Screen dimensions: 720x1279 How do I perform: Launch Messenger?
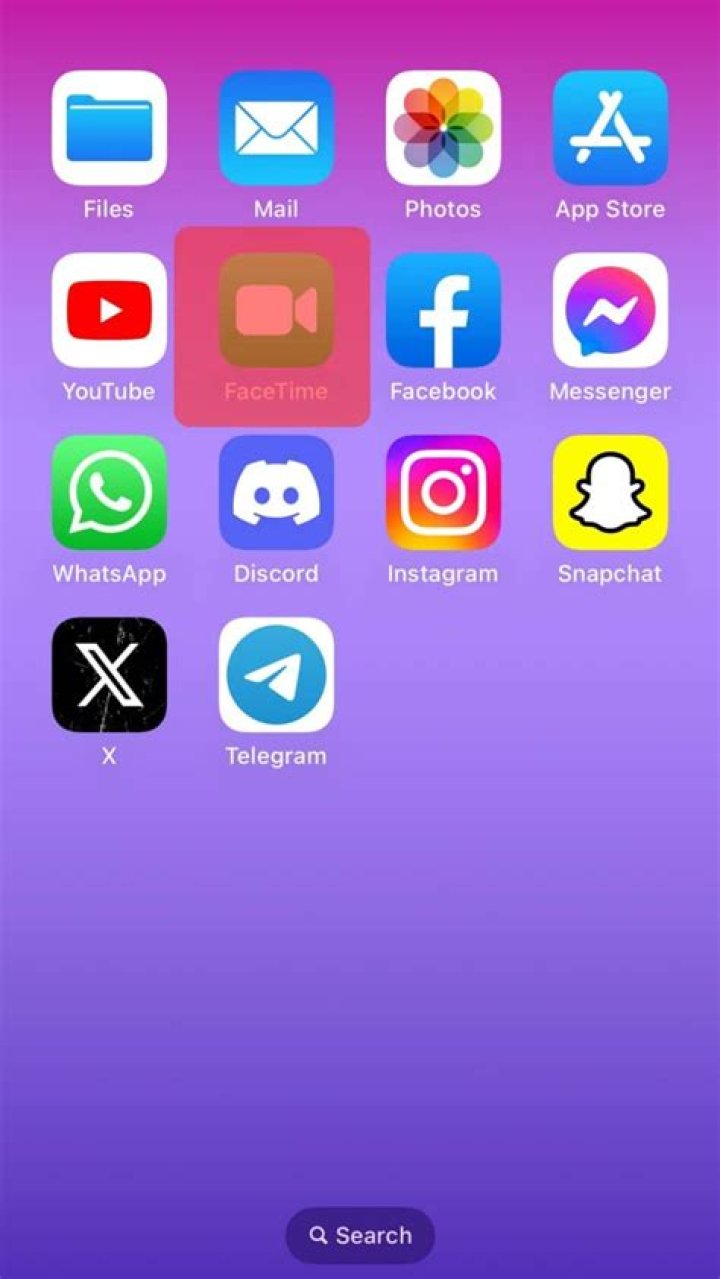pyautogui.click(x=610, y=310)
